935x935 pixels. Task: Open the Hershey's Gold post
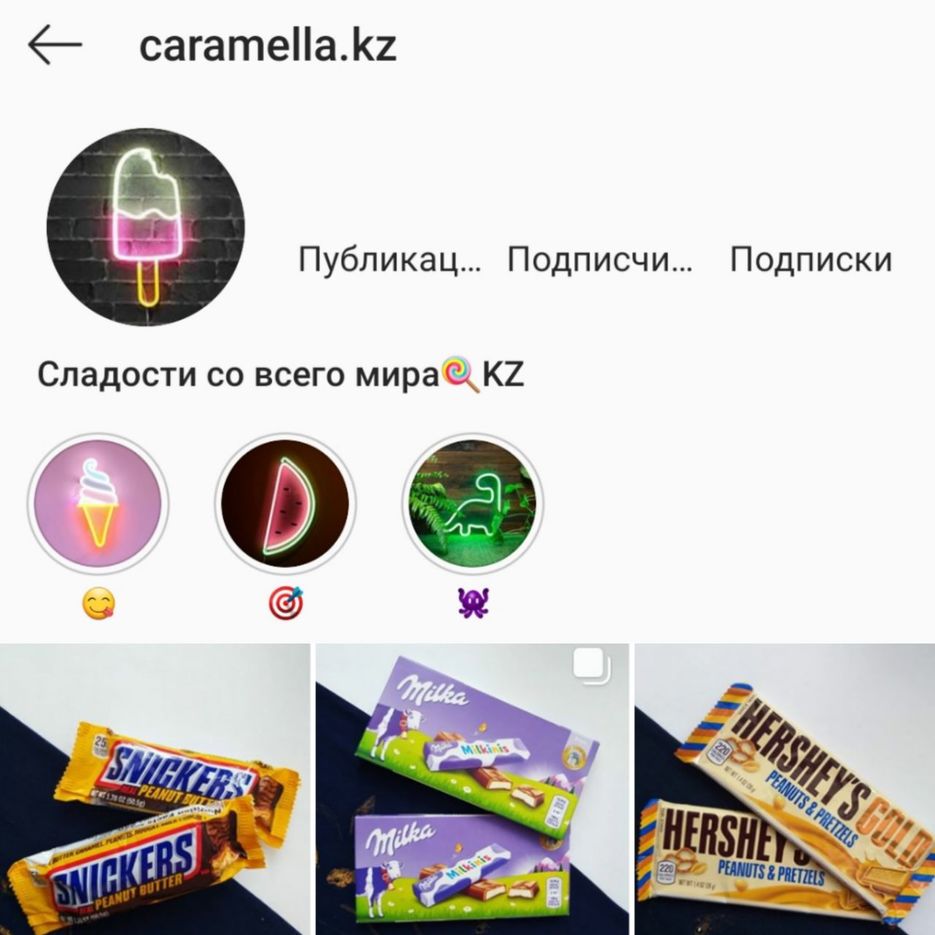(x=785, y=790)
